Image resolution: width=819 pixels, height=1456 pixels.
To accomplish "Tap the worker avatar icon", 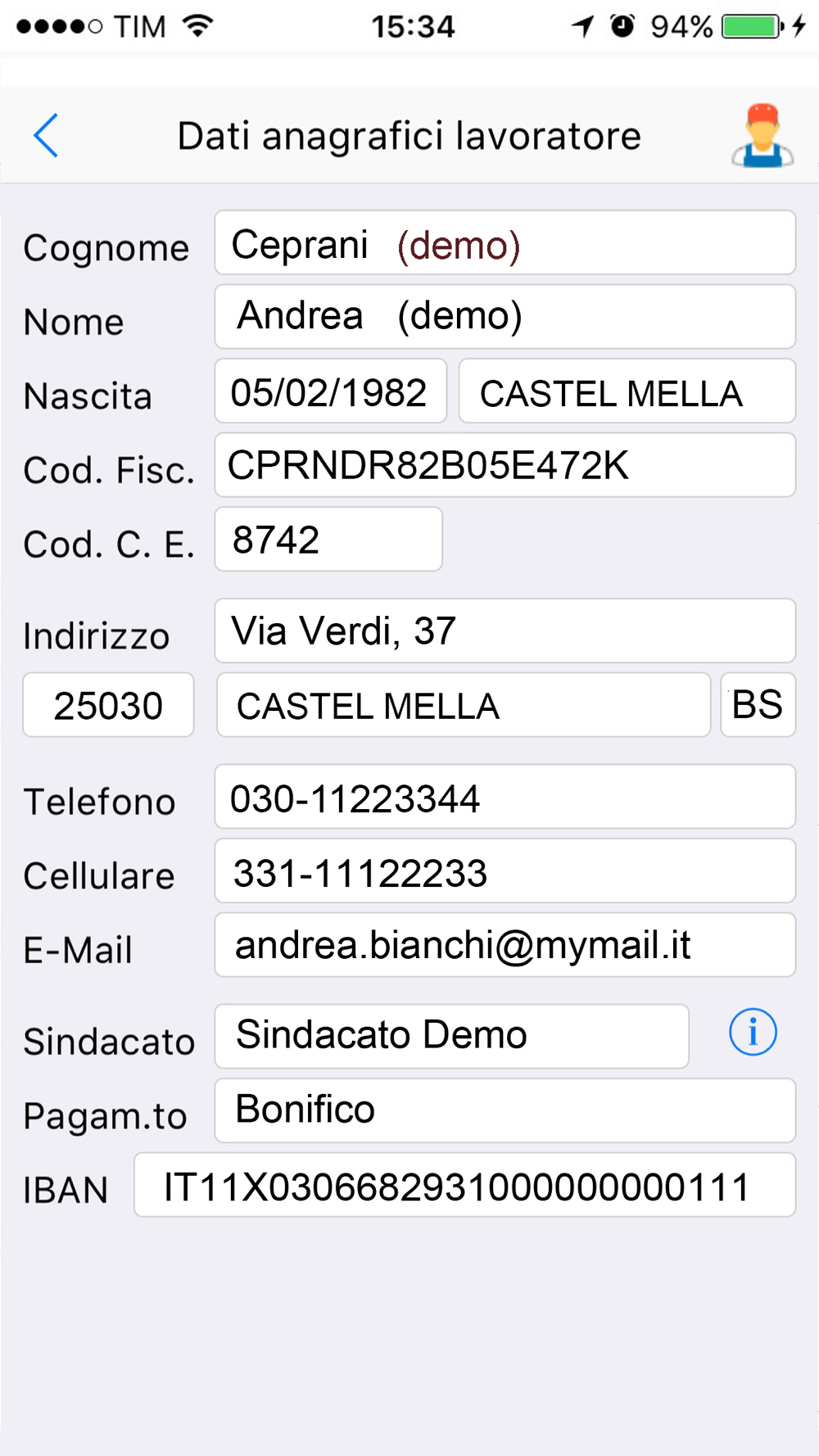I will coord(762,136).
